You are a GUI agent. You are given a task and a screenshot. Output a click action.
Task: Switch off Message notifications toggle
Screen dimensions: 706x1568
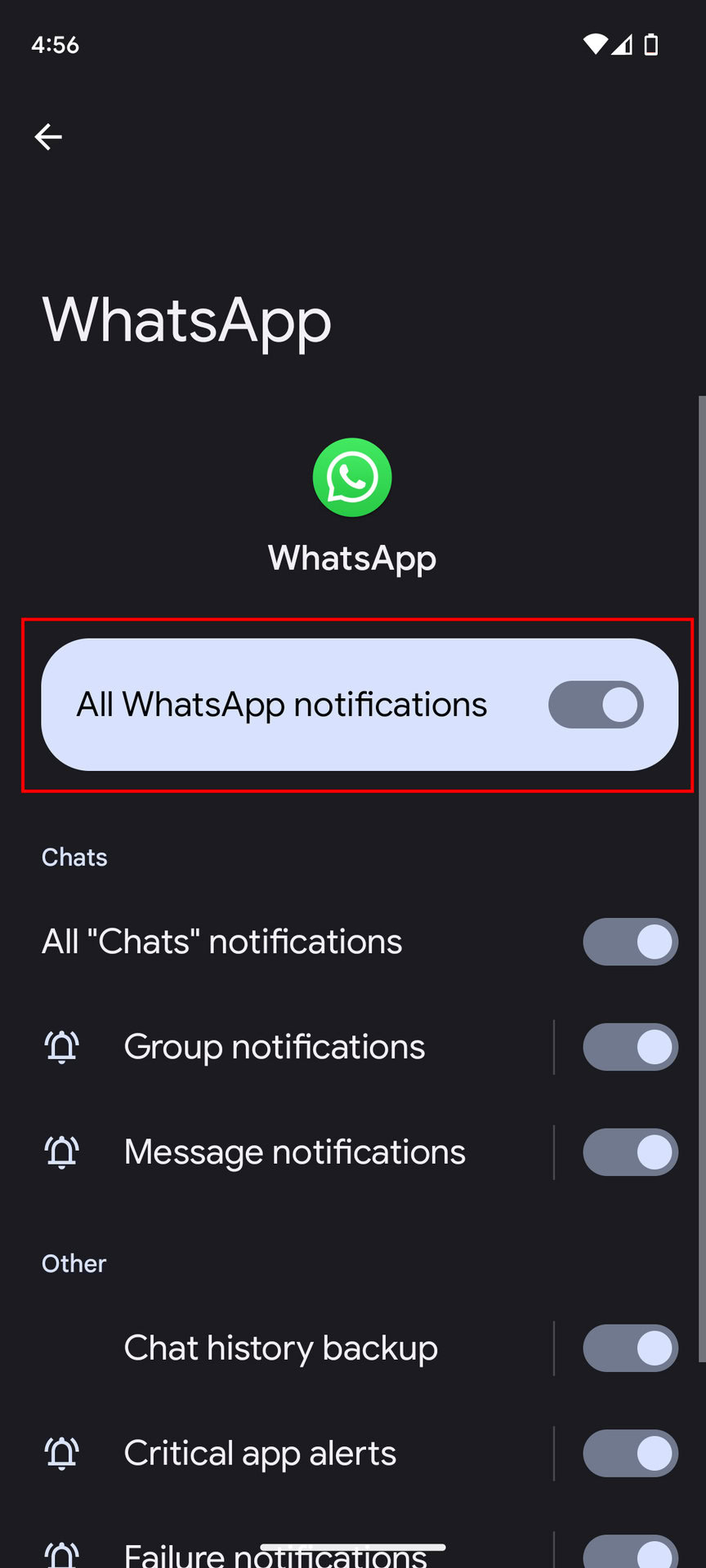pos(630,1152)
